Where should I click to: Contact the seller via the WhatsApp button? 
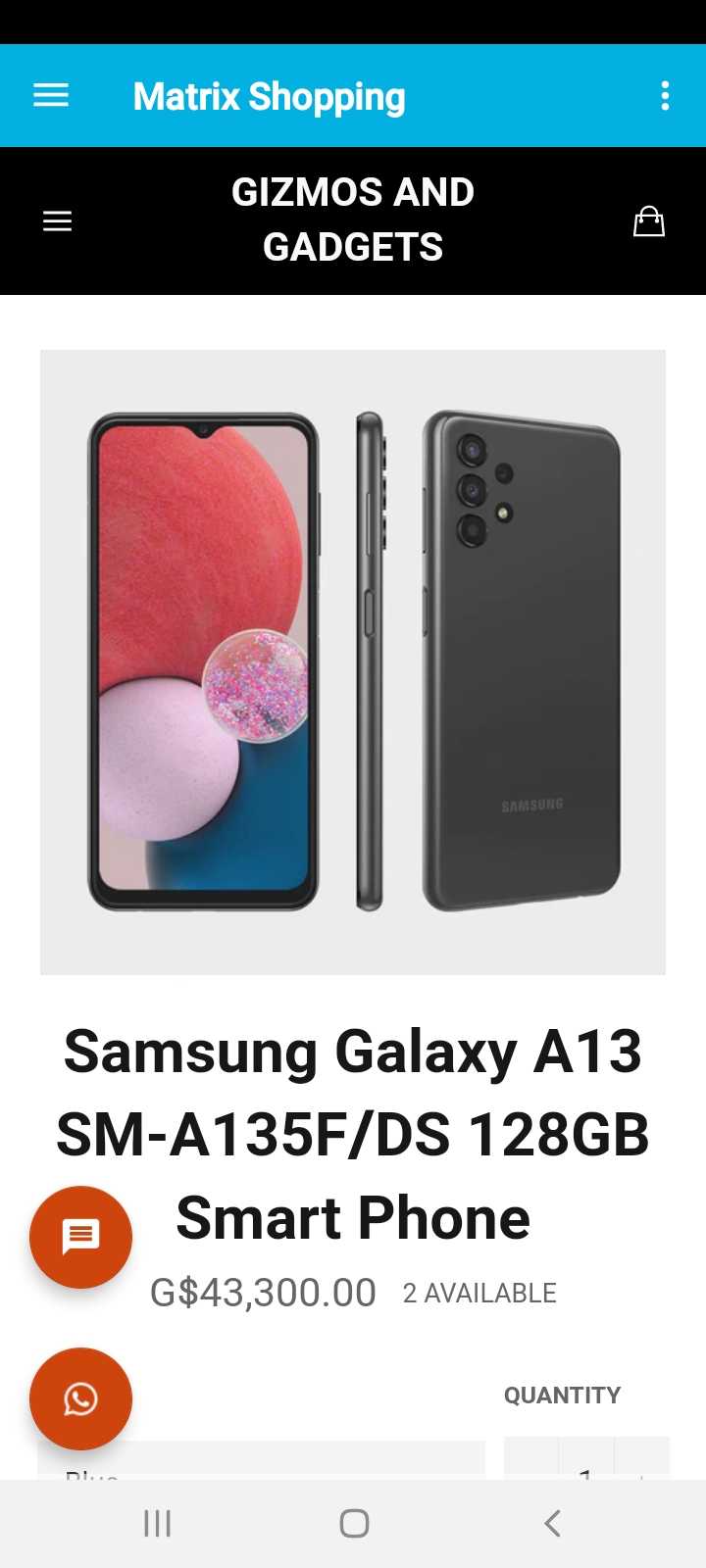click(x=80, y=1398)
